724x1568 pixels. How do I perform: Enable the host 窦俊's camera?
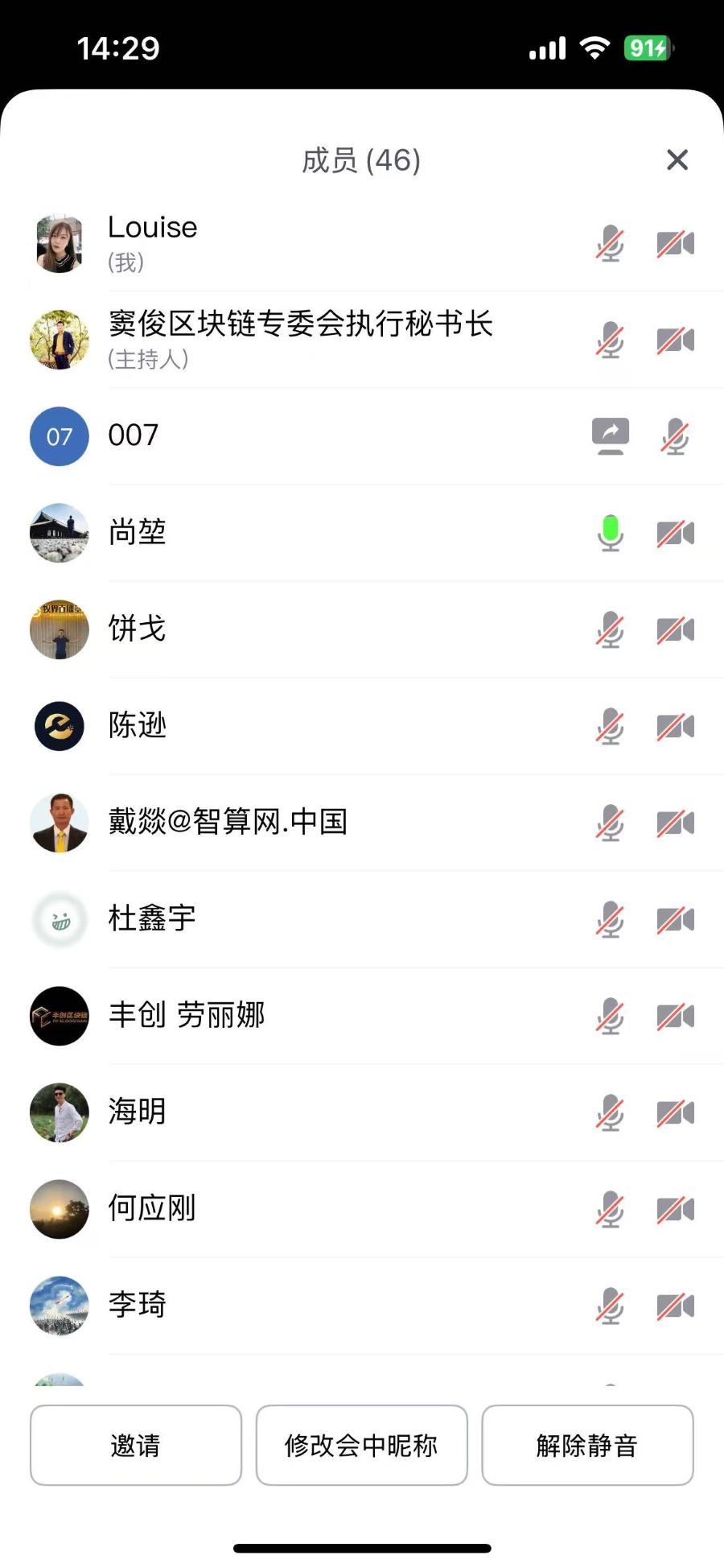[x=677, y=340]
